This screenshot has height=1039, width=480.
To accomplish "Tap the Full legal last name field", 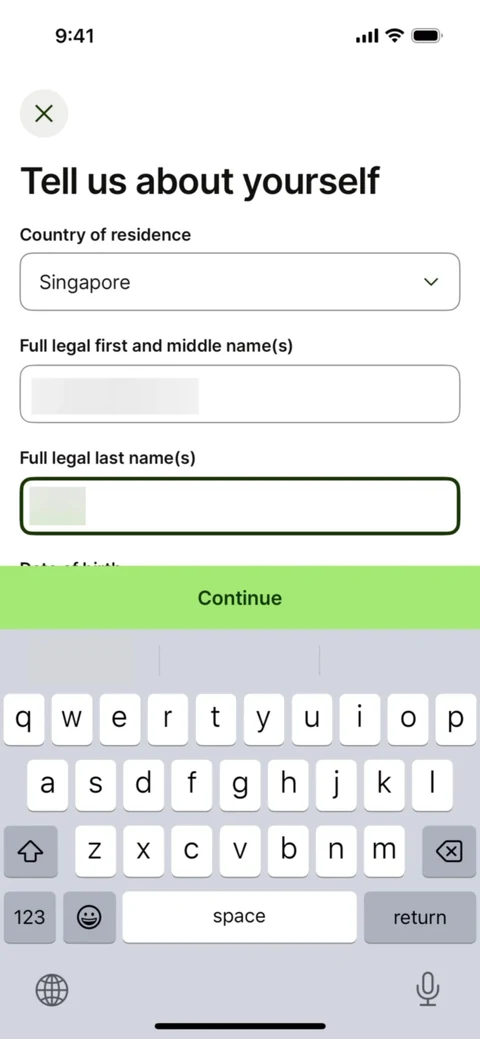I will click(x=240, y=506).
